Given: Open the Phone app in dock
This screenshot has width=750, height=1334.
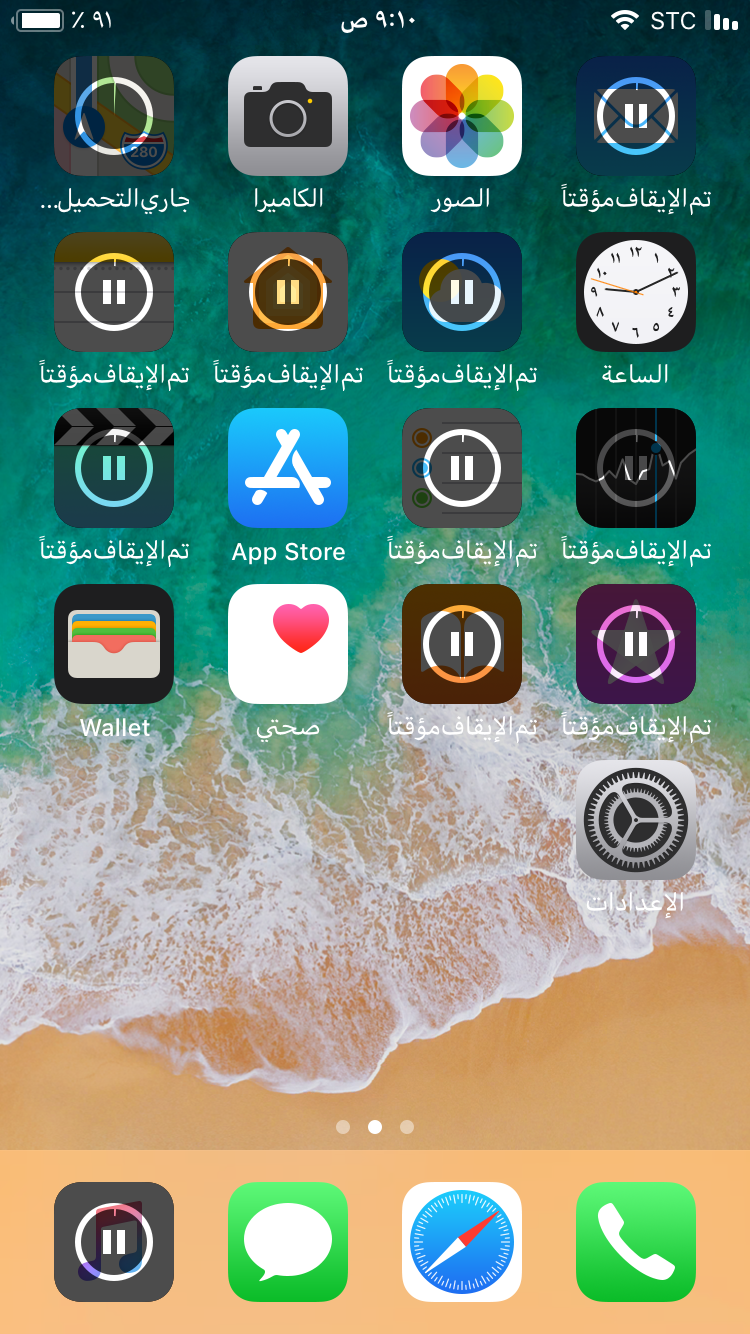Looking at the screenshot, I should [x=636, y=1242].
